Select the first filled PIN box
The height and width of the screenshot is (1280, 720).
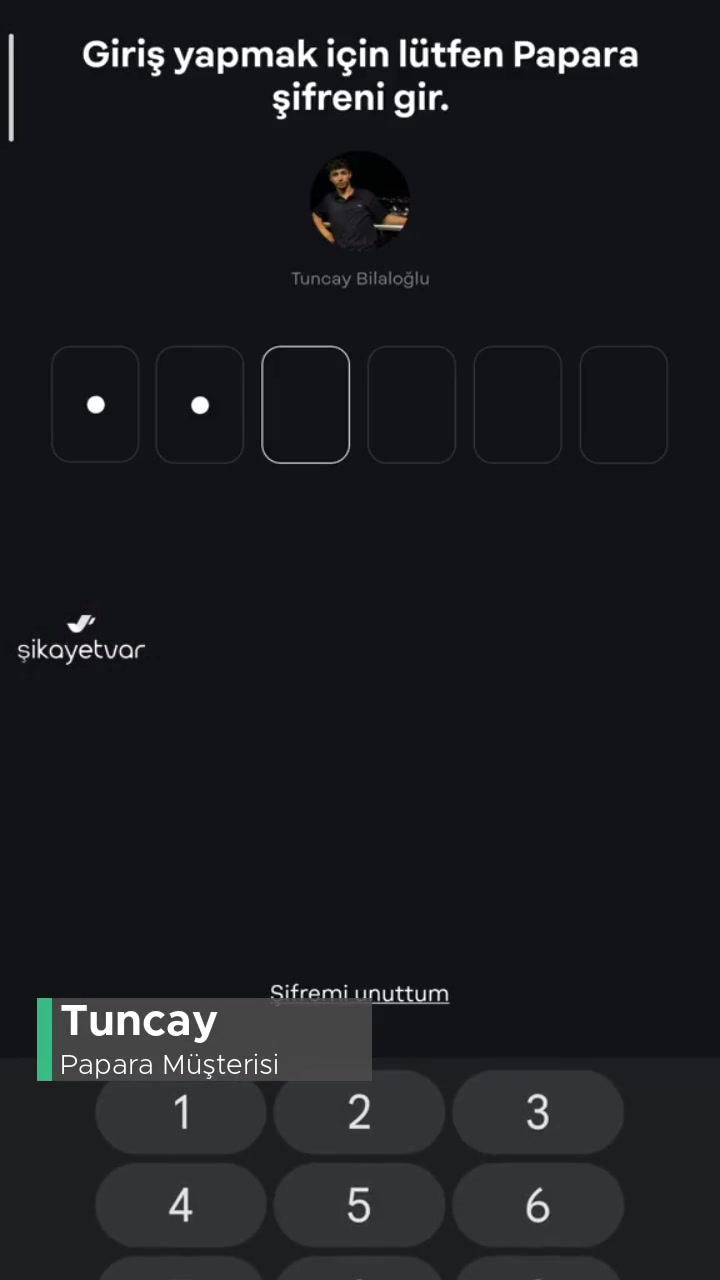[x=95, y=404]
